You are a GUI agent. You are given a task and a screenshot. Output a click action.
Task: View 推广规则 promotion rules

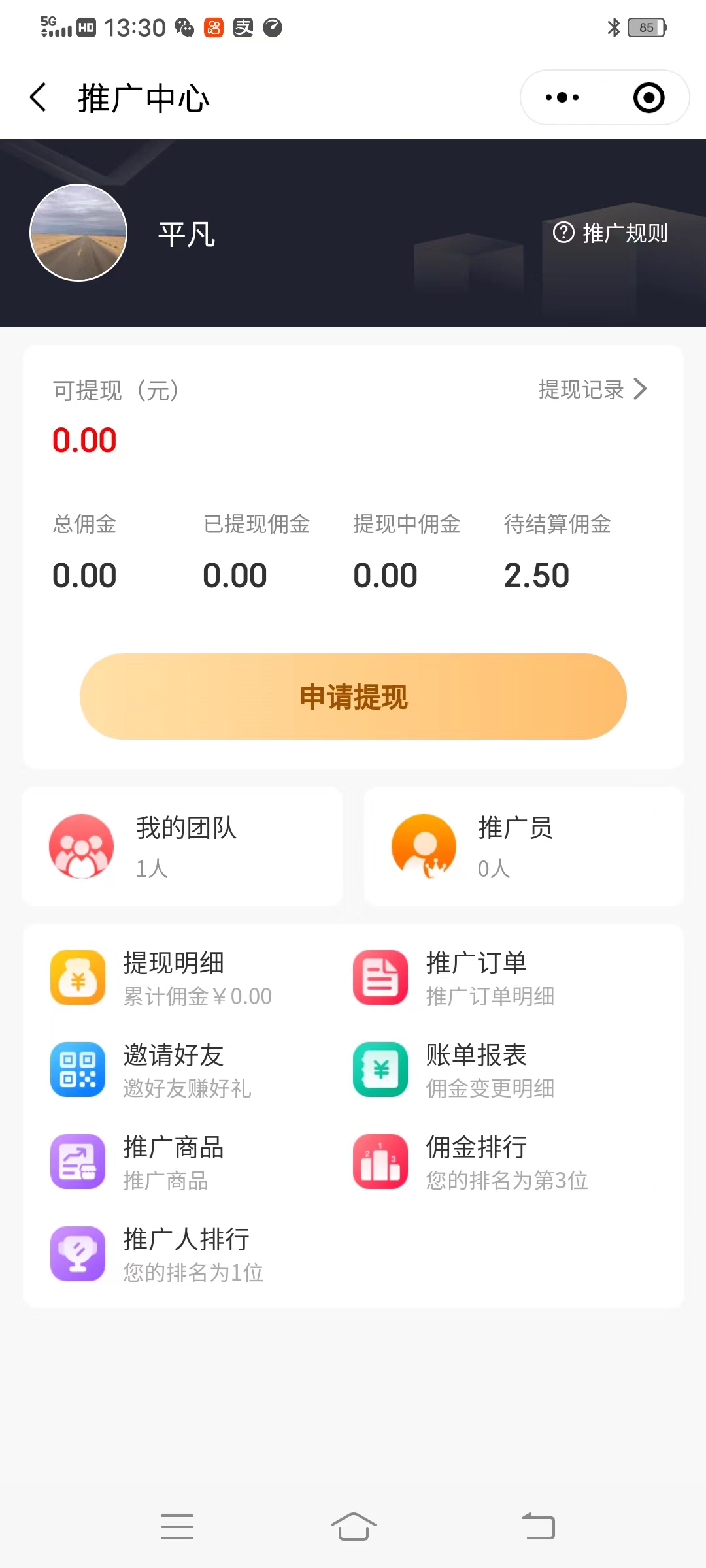click(x=611, y=233)
